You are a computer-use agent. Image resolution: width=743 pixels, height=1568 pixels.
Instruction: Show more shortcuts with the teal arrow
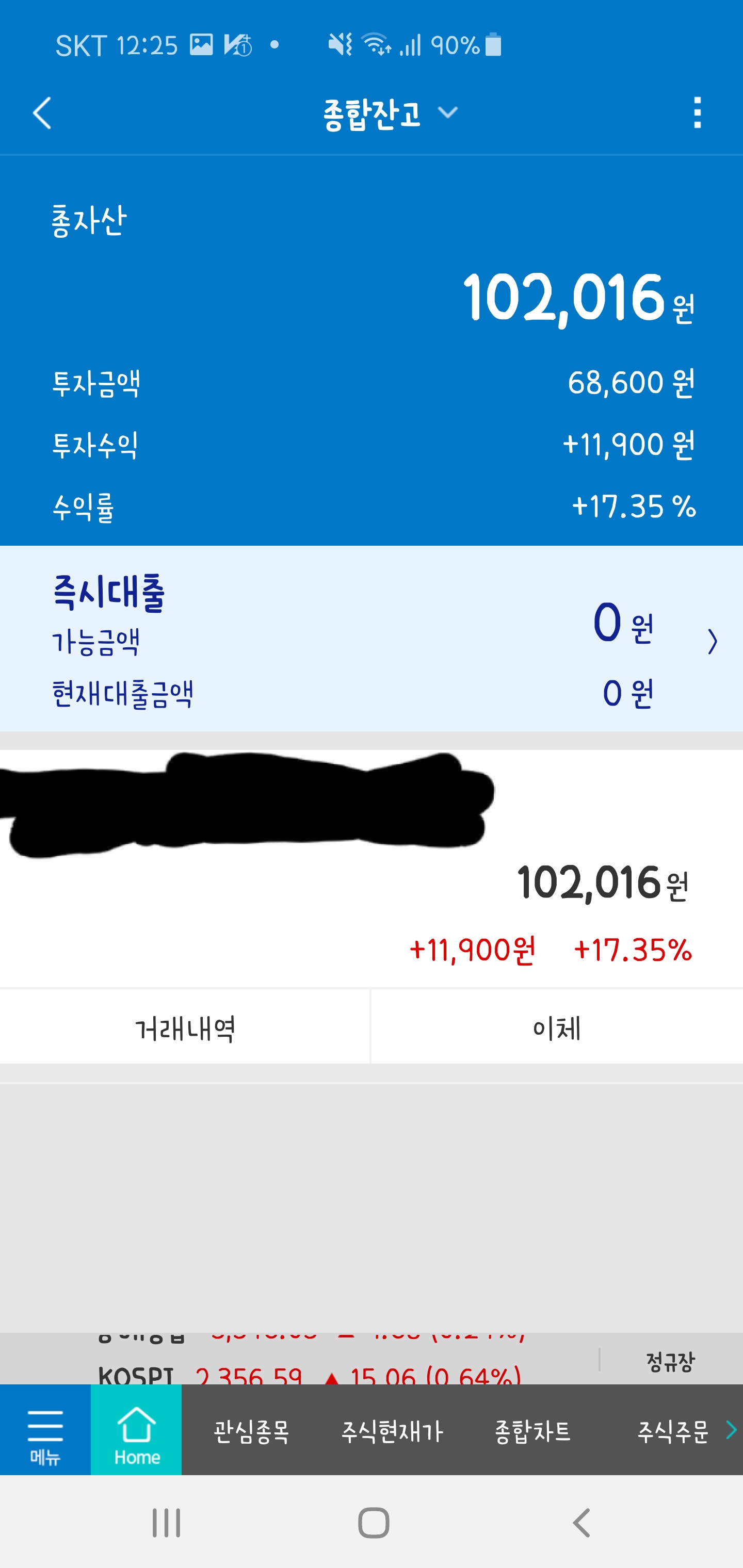point(731,1430)
